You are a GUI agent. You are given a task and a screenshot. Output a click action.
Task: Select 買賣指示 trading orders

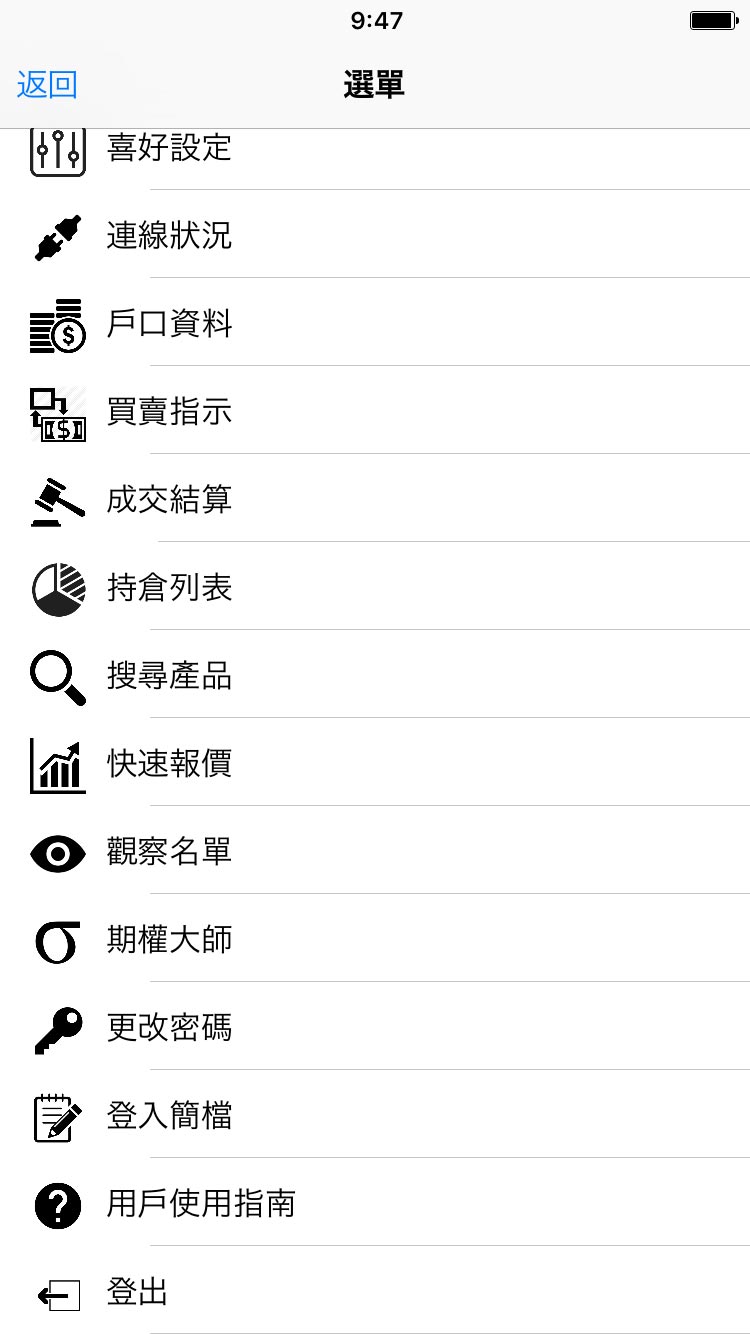pyautogui.click(x=375, y=410)
